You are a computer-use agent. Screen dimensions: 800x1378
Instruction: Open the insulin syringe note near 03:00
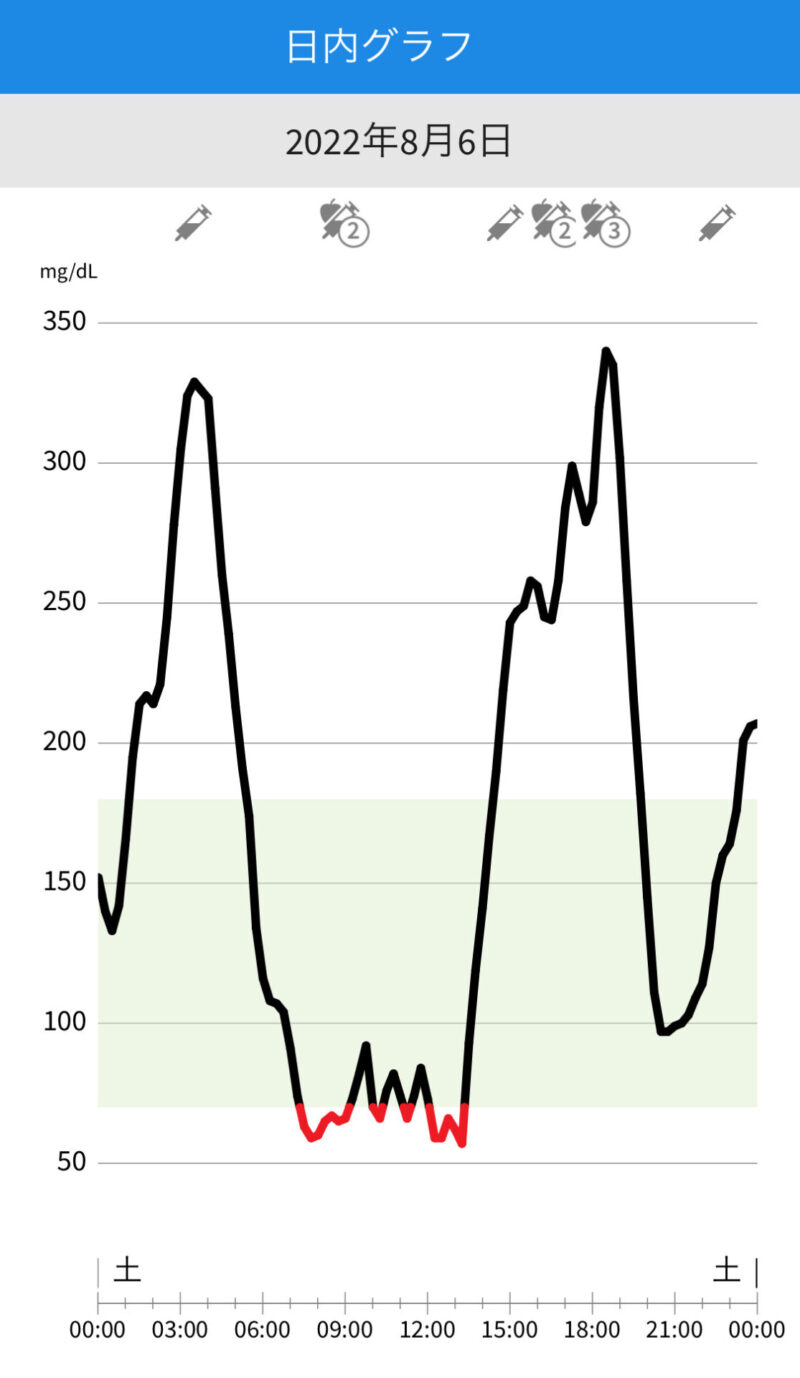(x=194, y=222)
